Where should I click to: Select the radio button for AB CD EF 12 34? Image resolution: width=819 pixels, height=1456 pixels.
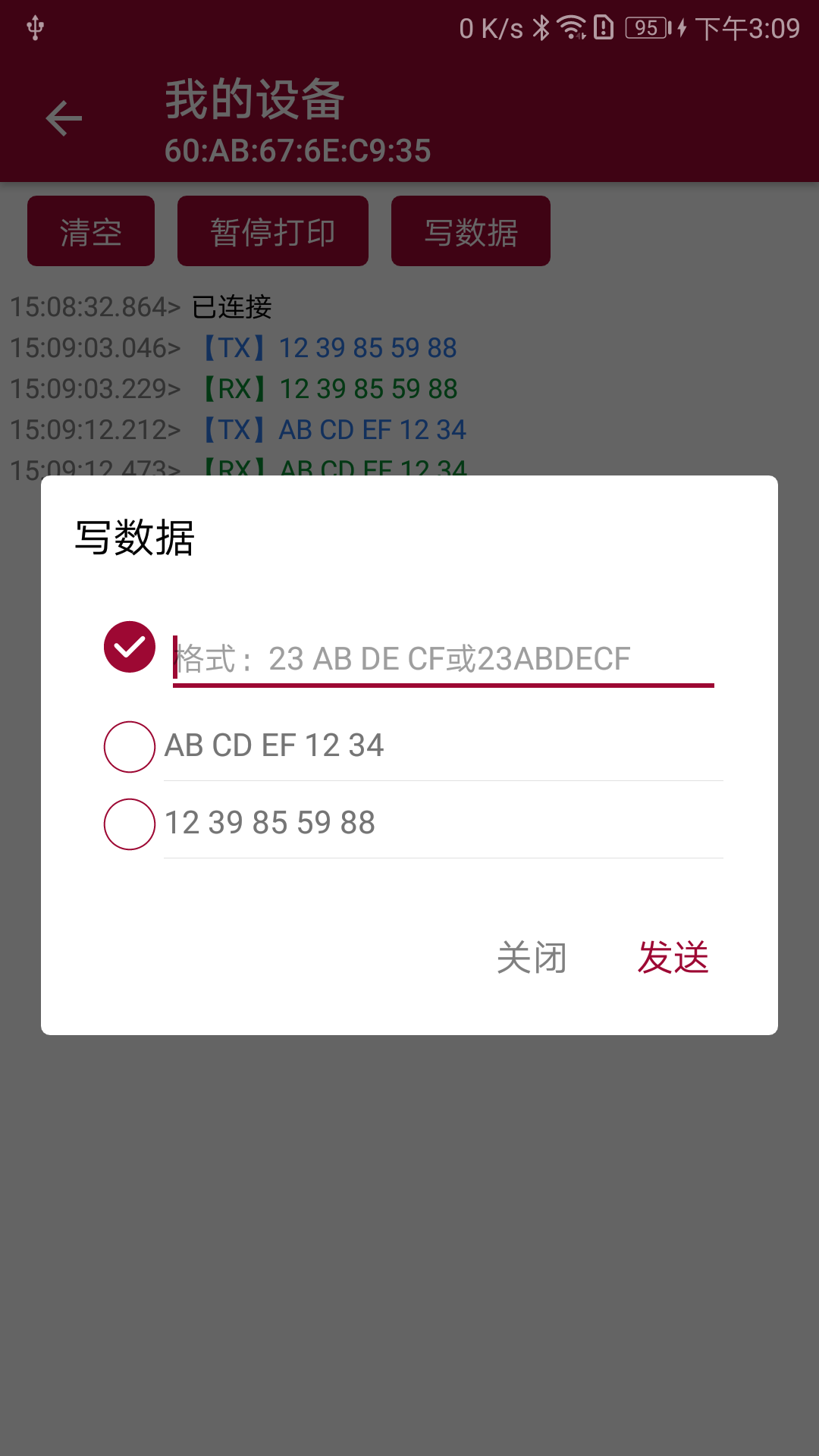point(130,747)
